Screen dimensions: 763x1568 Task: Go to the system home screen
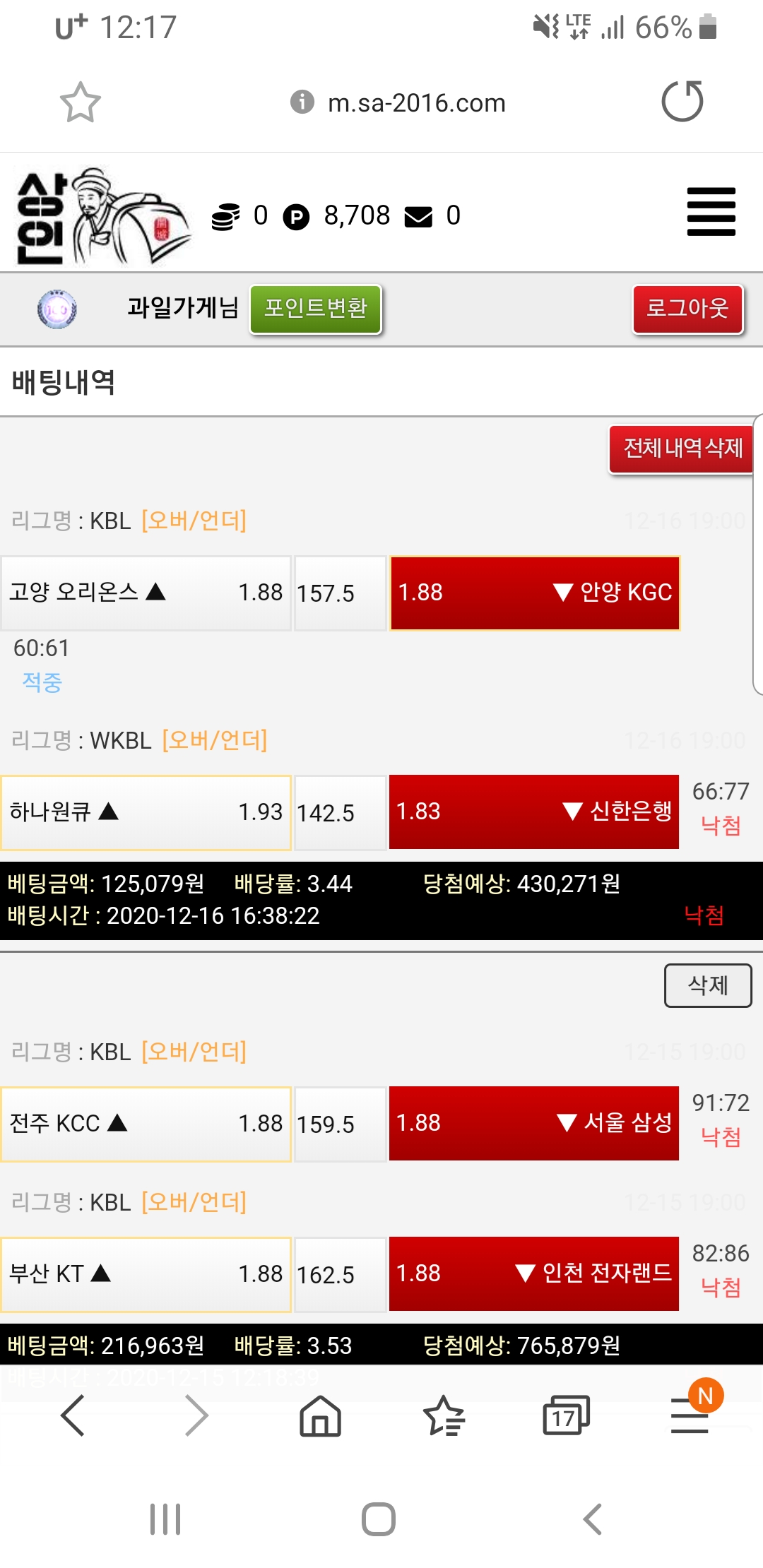coord(379,1519)
